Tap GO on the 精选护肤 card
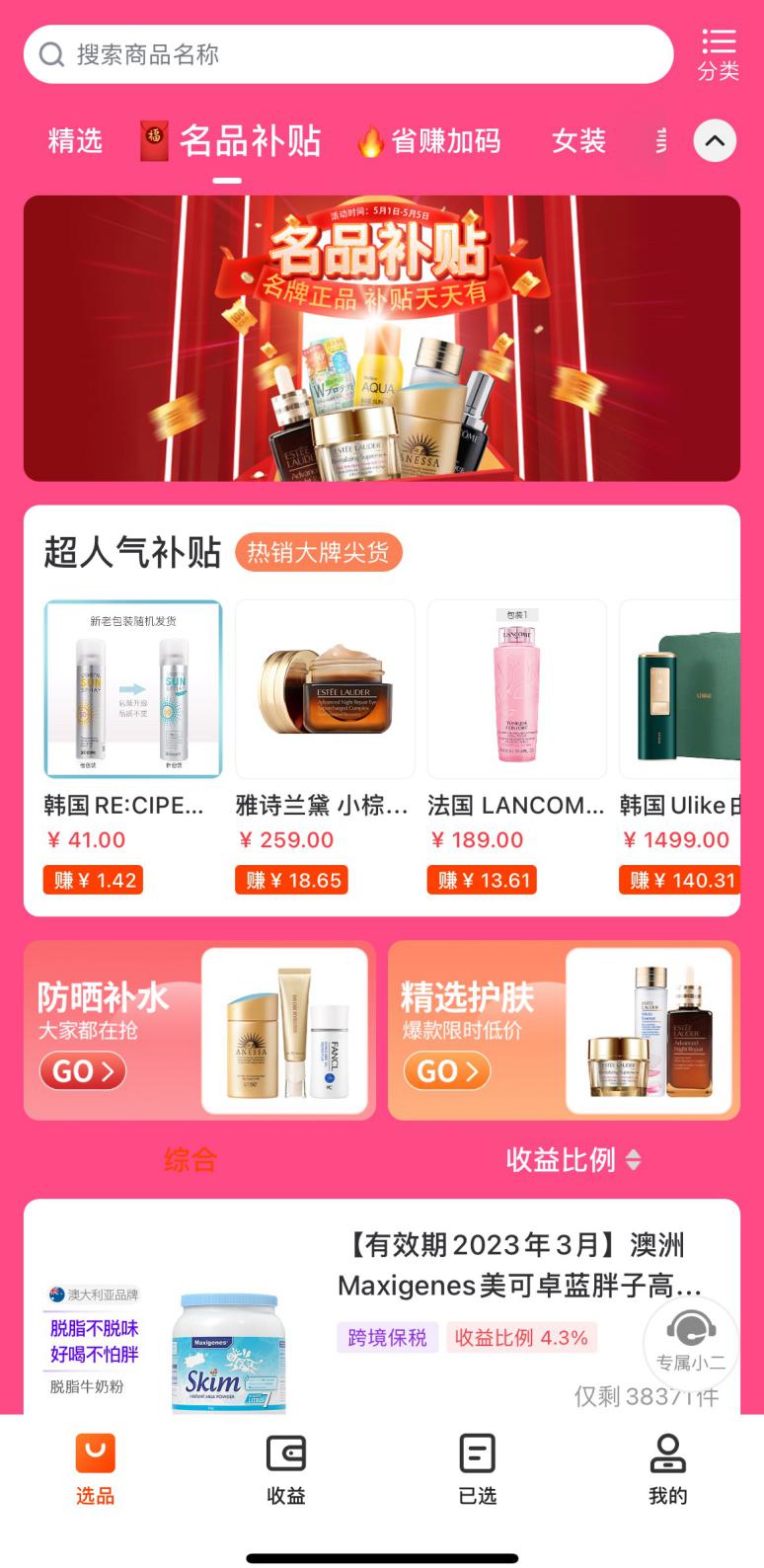Viewport: 764px width, 1568px height. (x=446, y=1071)
